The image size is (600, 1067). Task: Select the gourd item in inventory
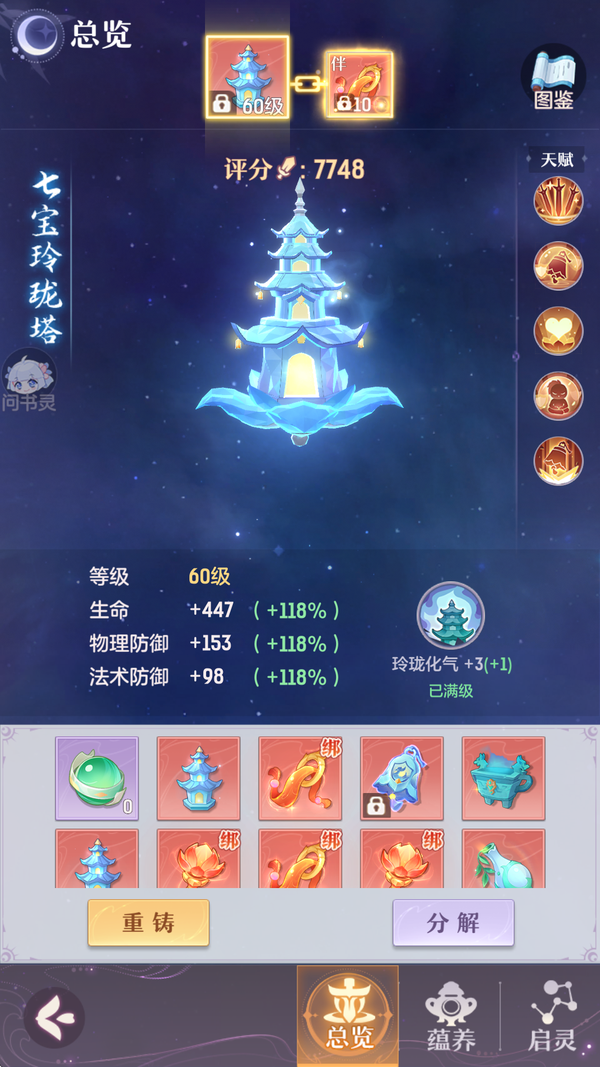coord(503,860)
